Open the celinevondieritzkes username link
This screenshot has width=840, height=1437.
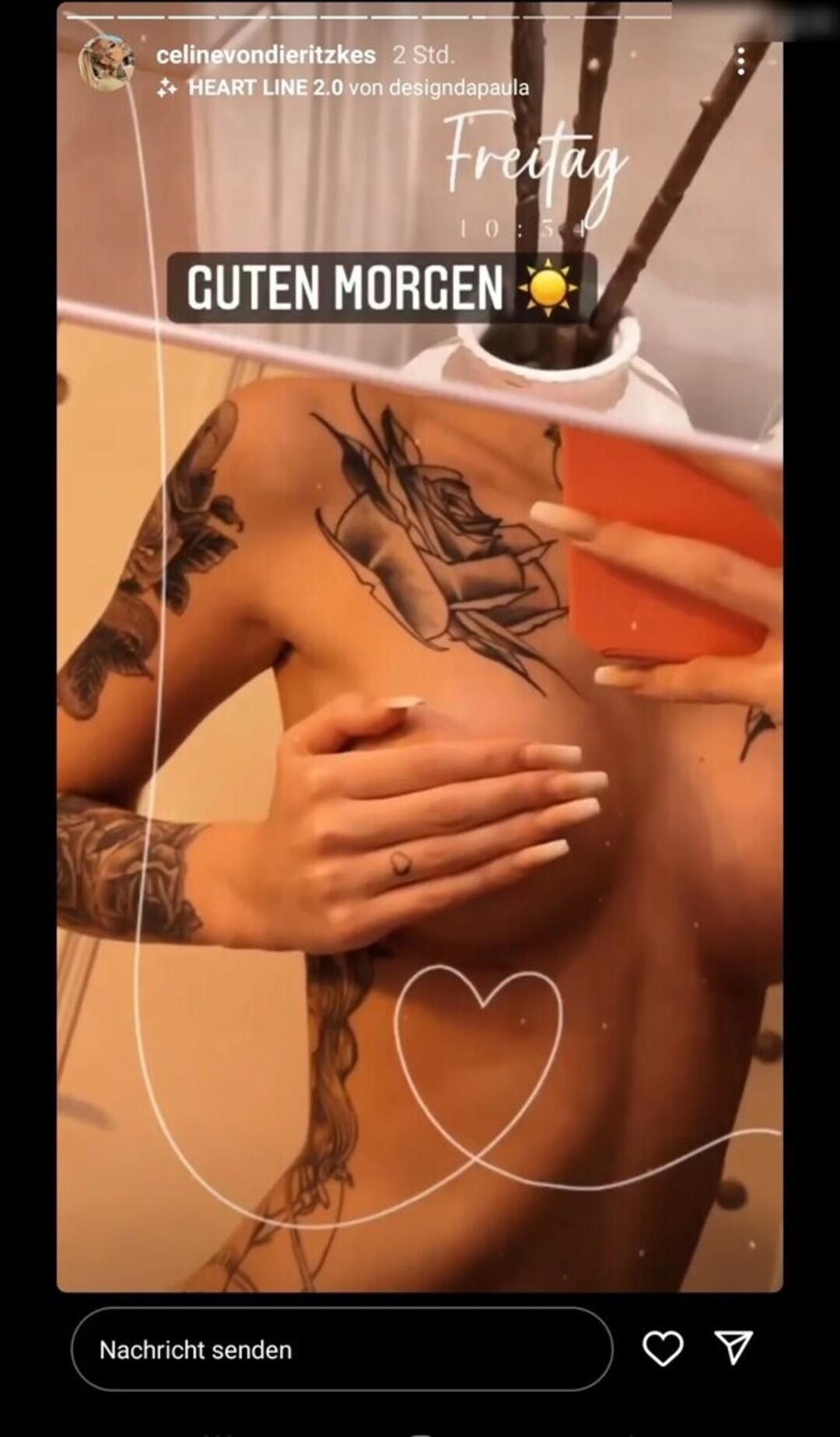click(266, 55)
